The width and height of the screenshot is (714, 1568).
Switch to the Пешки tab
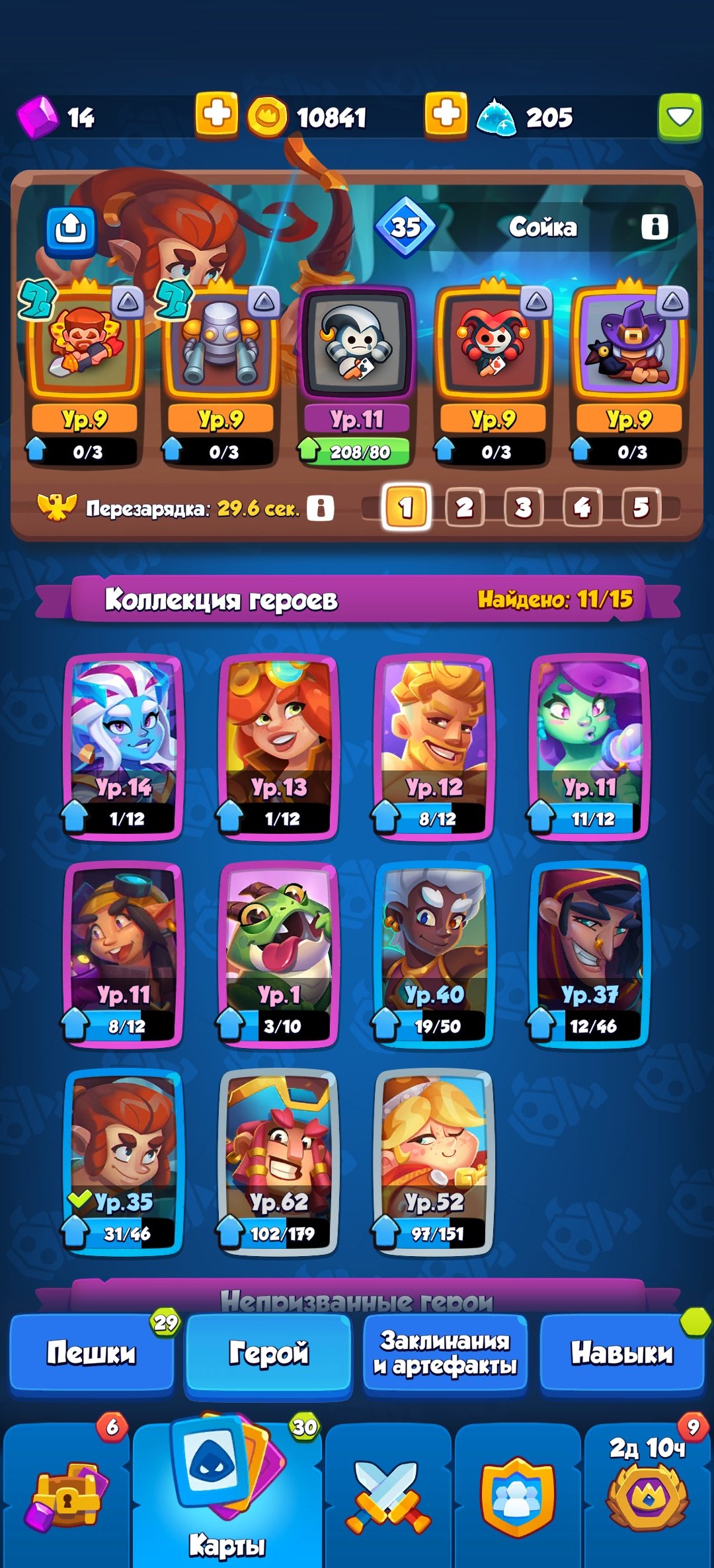coord(91,1353)
